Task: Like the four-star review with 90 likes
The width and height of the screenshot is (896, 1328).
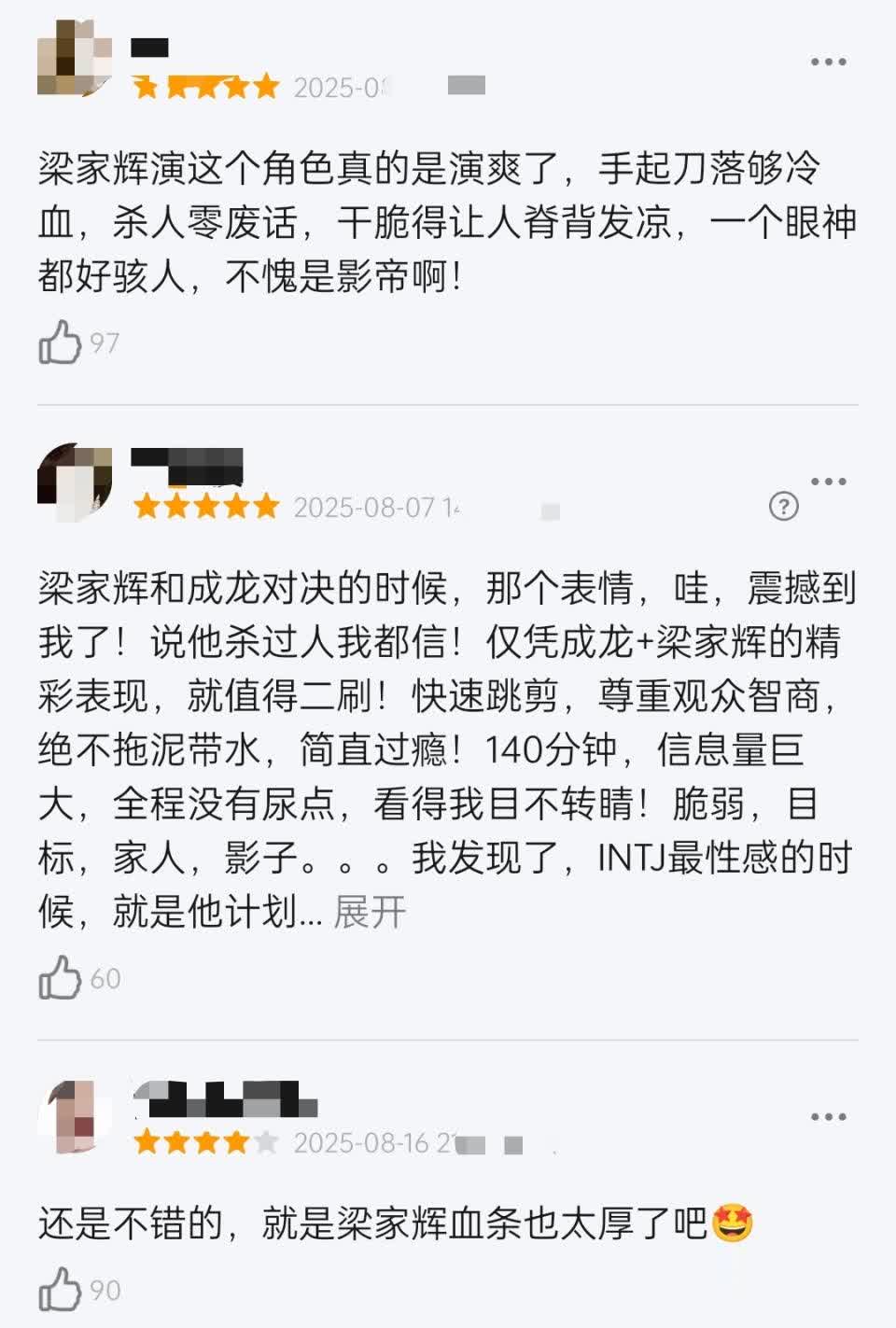Action: [61, 1289]
